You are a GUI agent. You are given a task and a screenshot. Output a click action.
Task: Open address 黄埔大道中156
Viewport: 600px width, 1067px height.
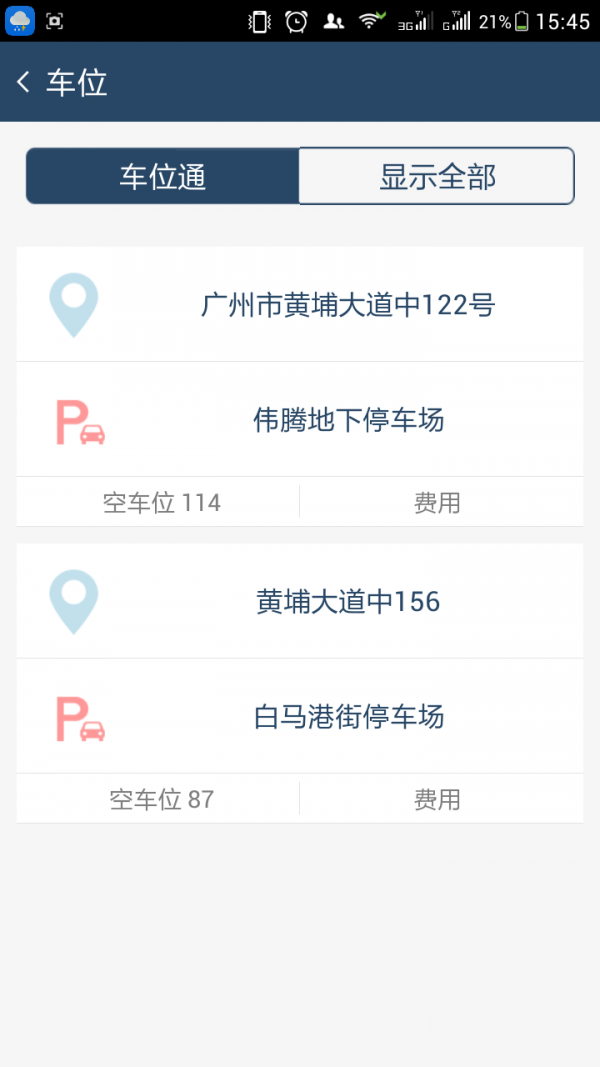tap(348, 602)
